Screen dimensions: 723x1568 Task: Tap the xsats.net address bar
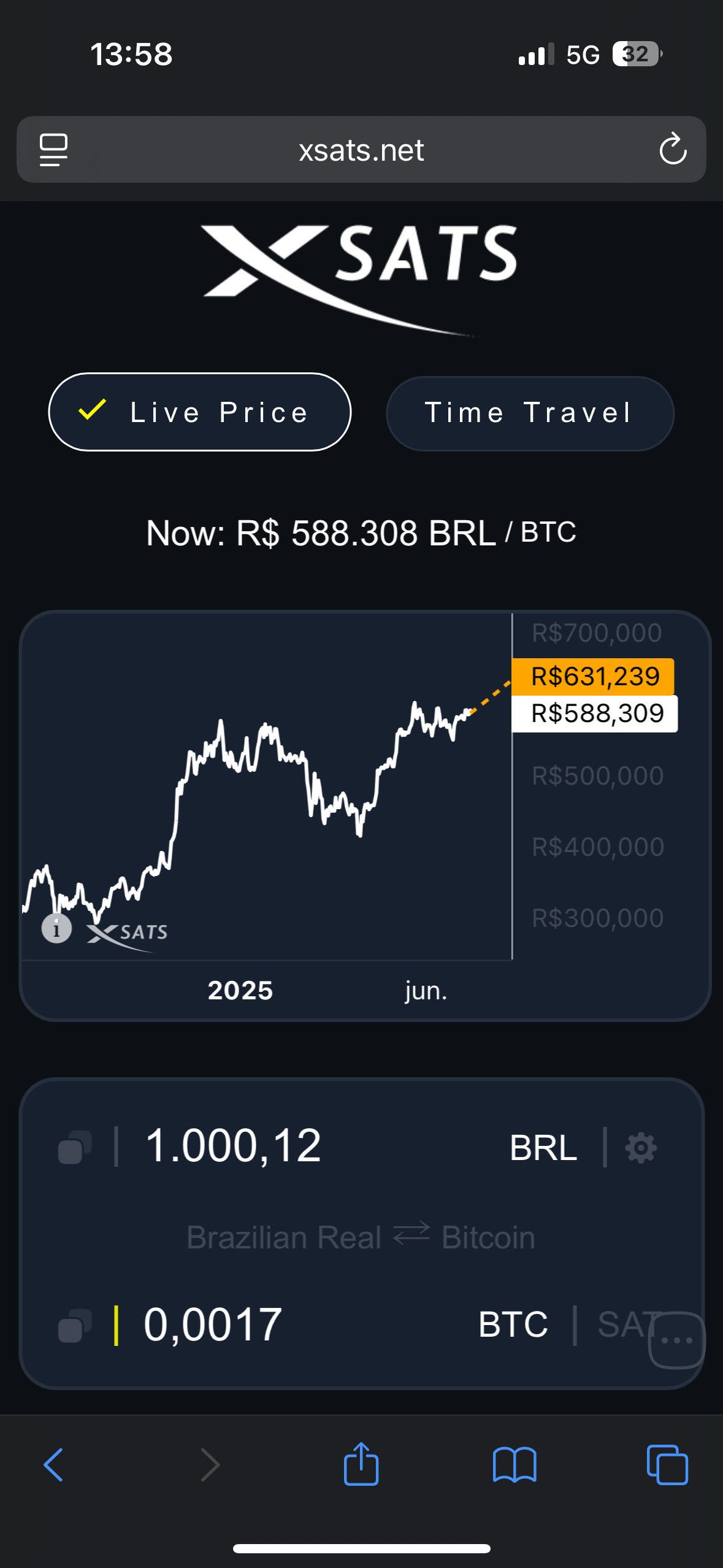(x=361, y=150)
